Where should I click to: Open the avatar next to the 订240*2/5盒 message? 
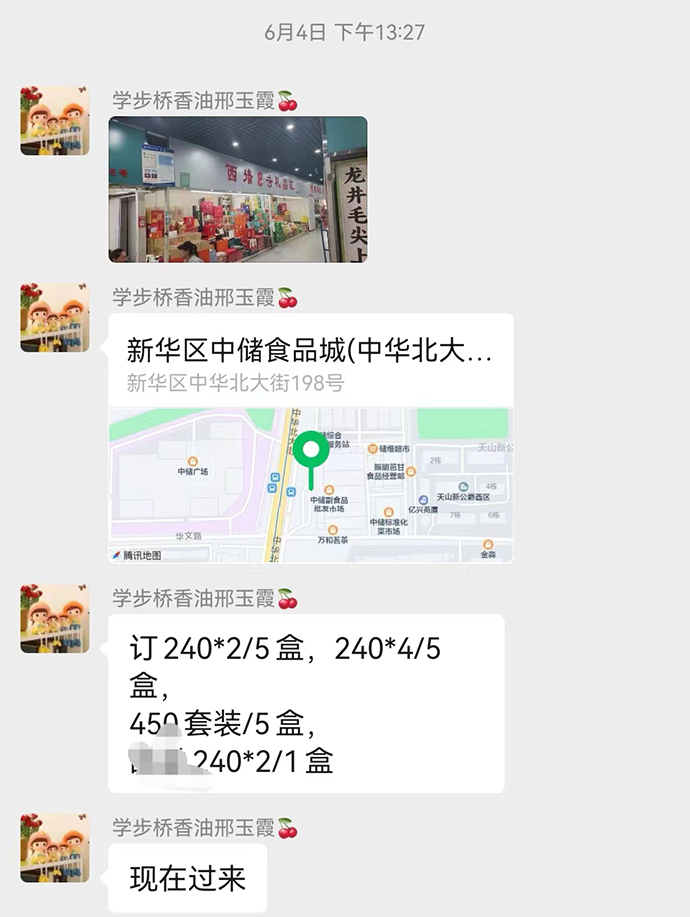coord(55,618)
